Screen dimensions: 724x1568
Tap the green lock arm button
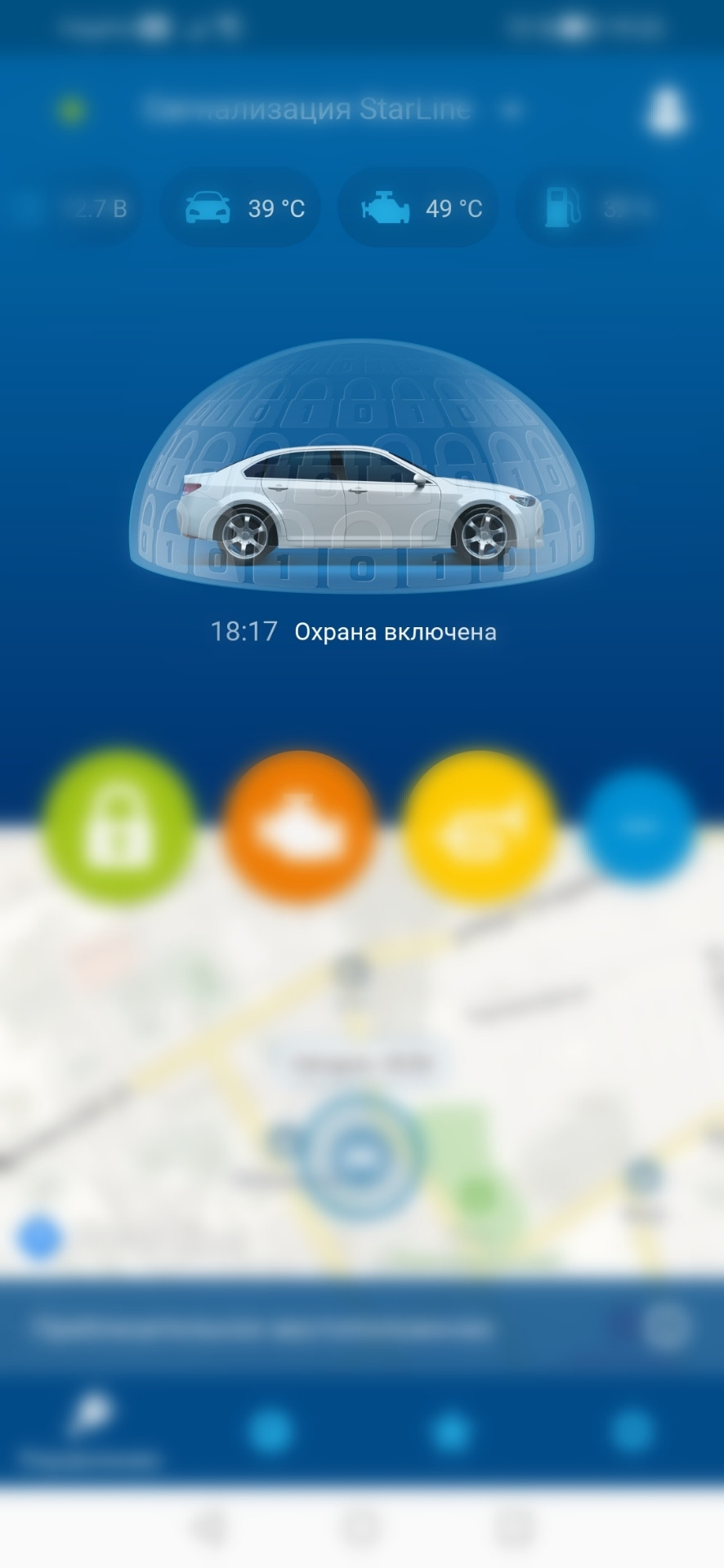(x=118, y=826)
